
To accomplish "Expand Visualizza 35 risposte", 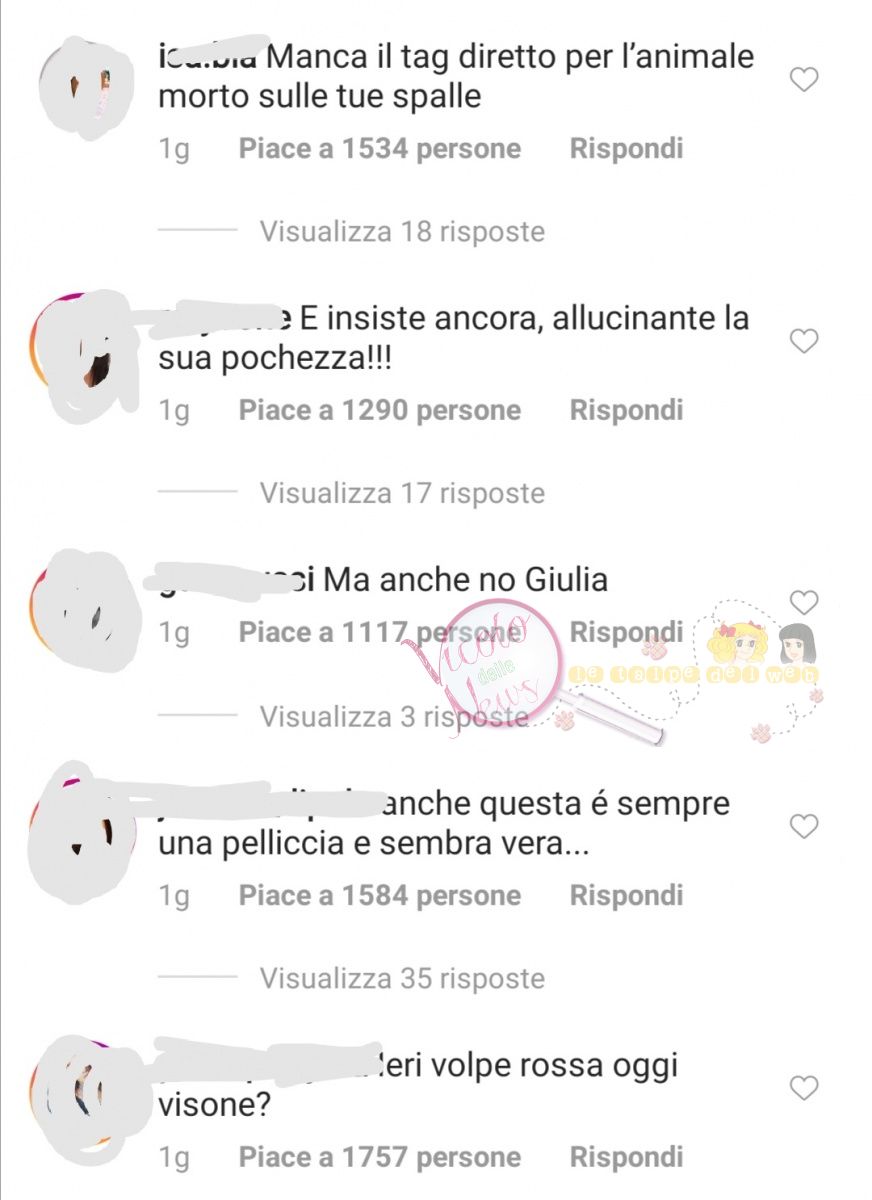I will 402,978.
